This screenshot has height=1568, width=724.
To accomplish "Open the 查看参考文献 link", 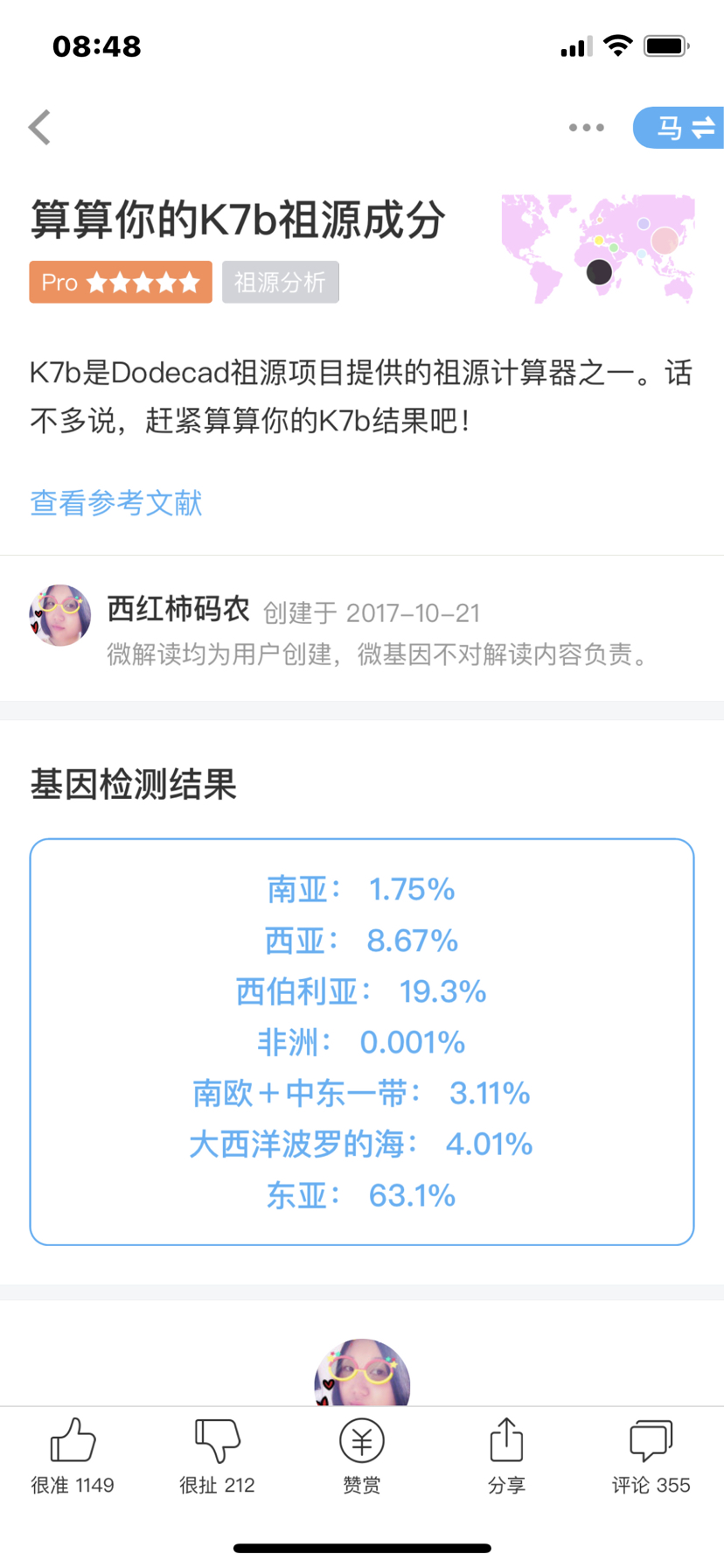I will click(x=116, y=503).
